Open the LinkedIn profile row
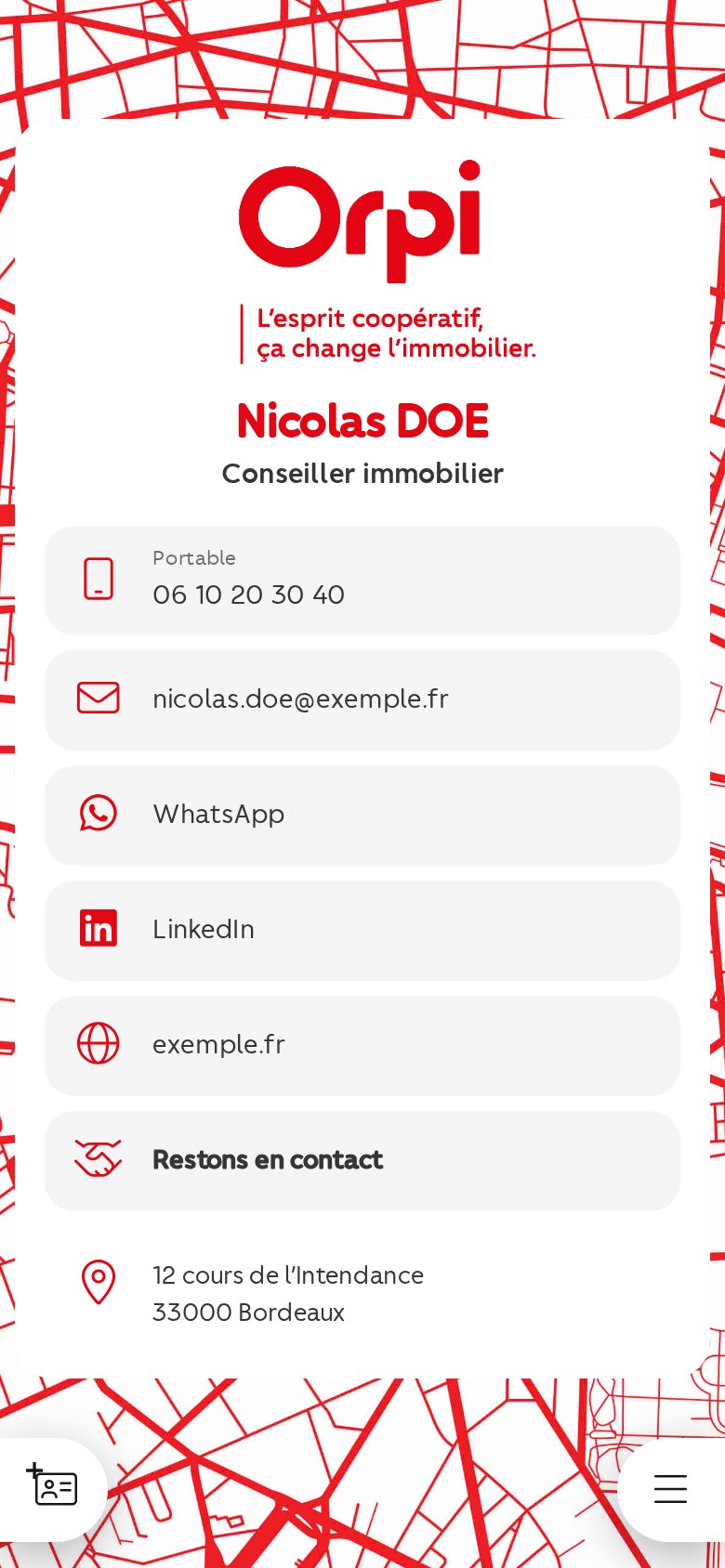Viewport: 725px width, 1568px height. 362,931
